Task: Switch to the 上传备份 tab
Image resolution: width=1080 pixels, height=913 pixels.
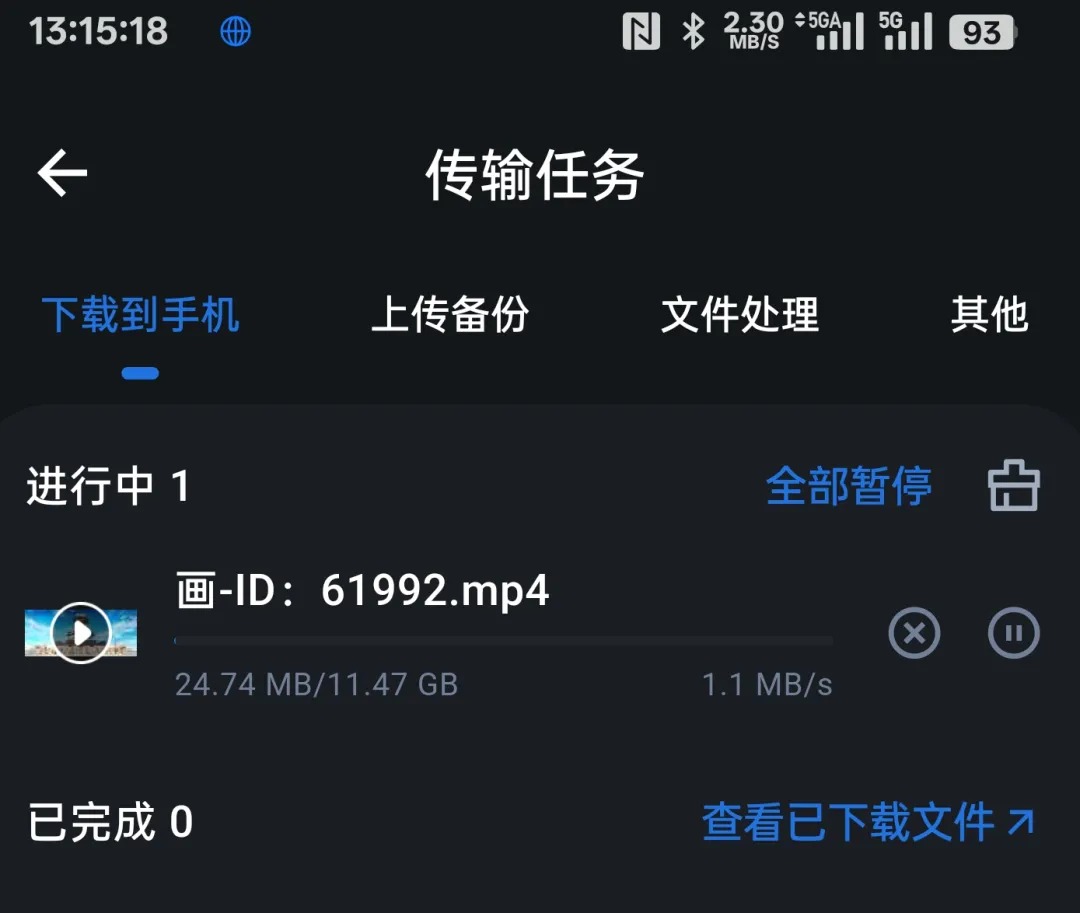Action: click(450, 315)
